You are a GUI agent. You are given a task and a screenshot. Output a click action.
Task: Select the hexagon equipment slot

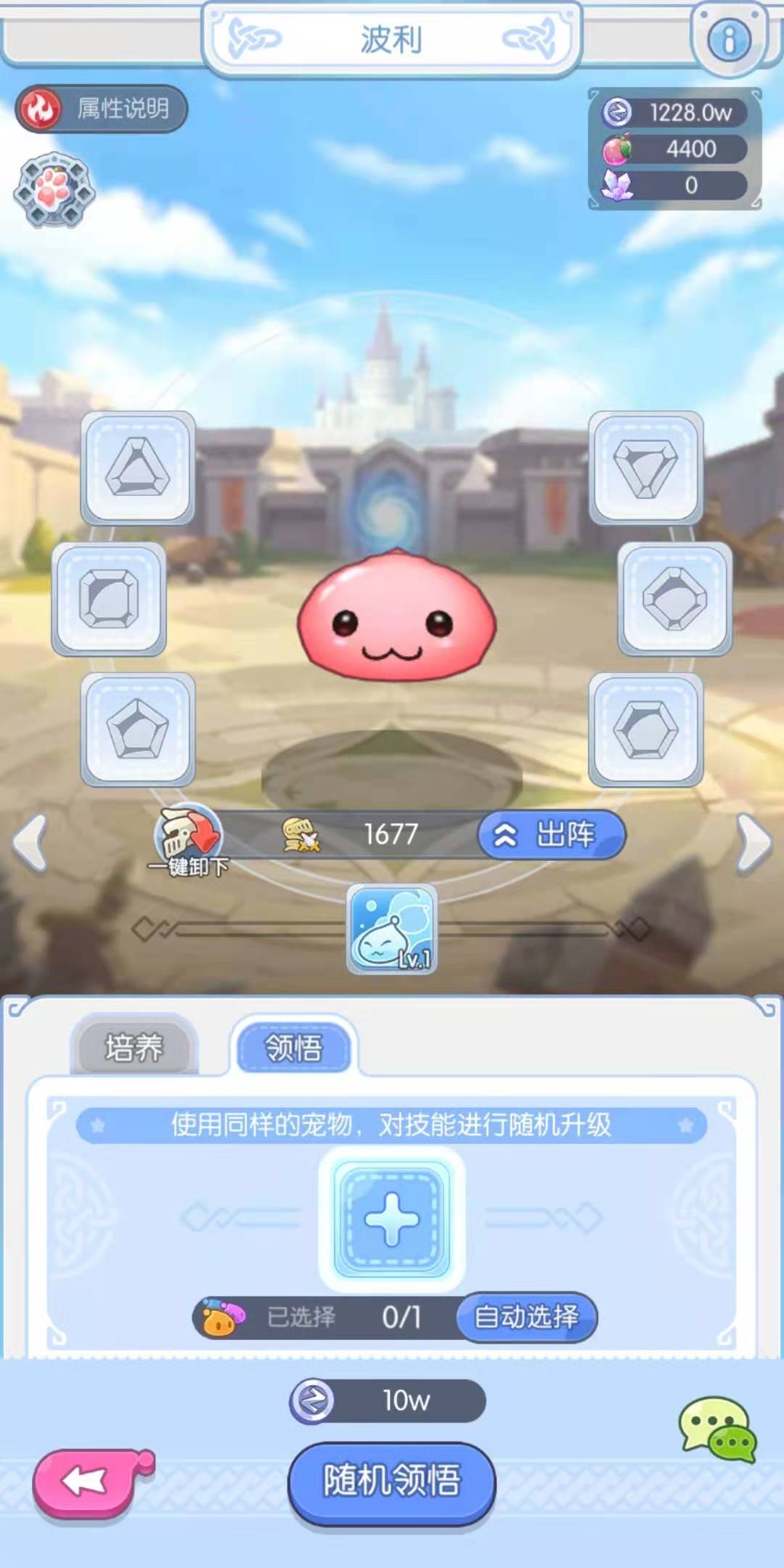(645, 729)
